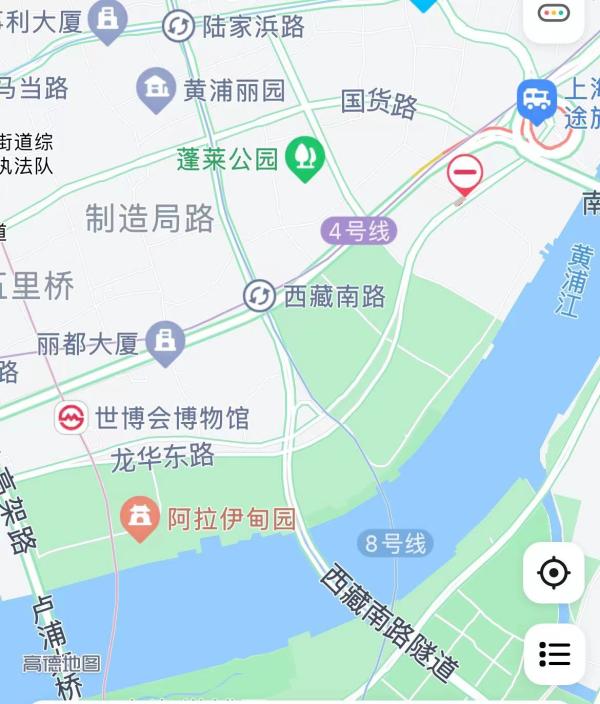600x704 pixels.
Task: Open the 丽都大厦 building marker
Action: coord(165,343)
